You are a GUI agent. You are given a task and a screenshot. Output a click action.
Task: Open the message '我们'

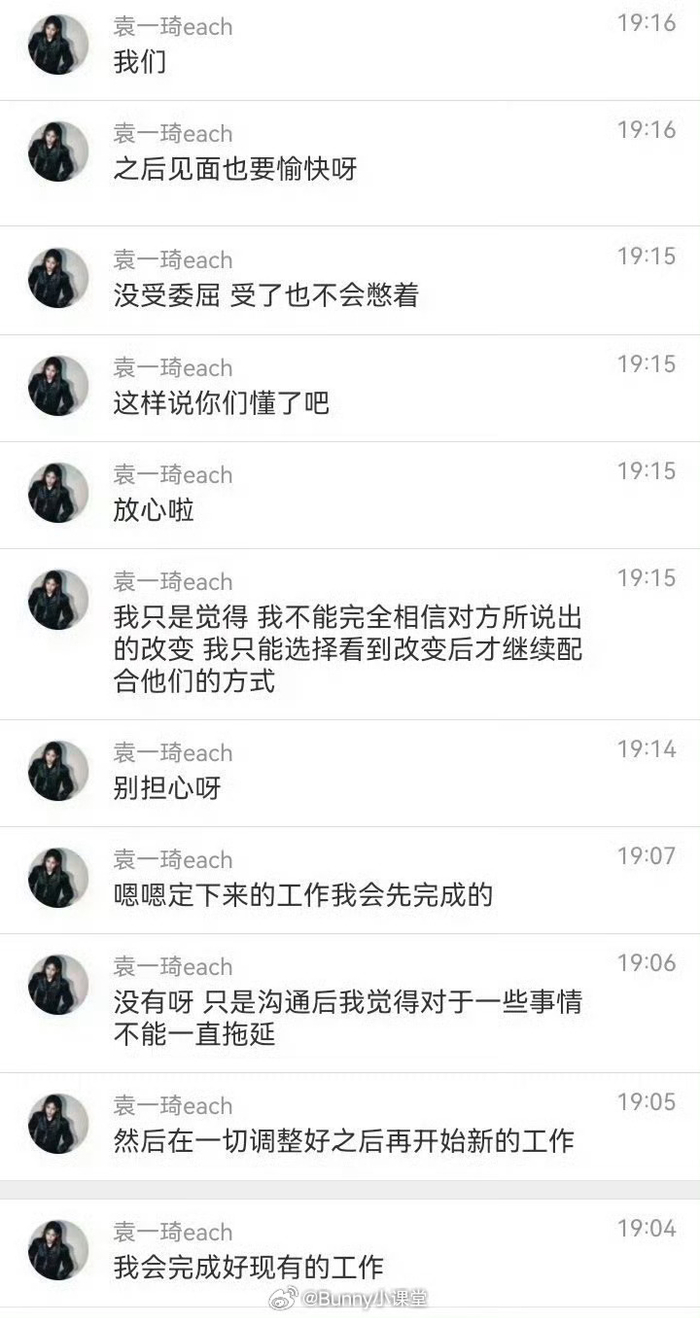[x=140, y=62]
